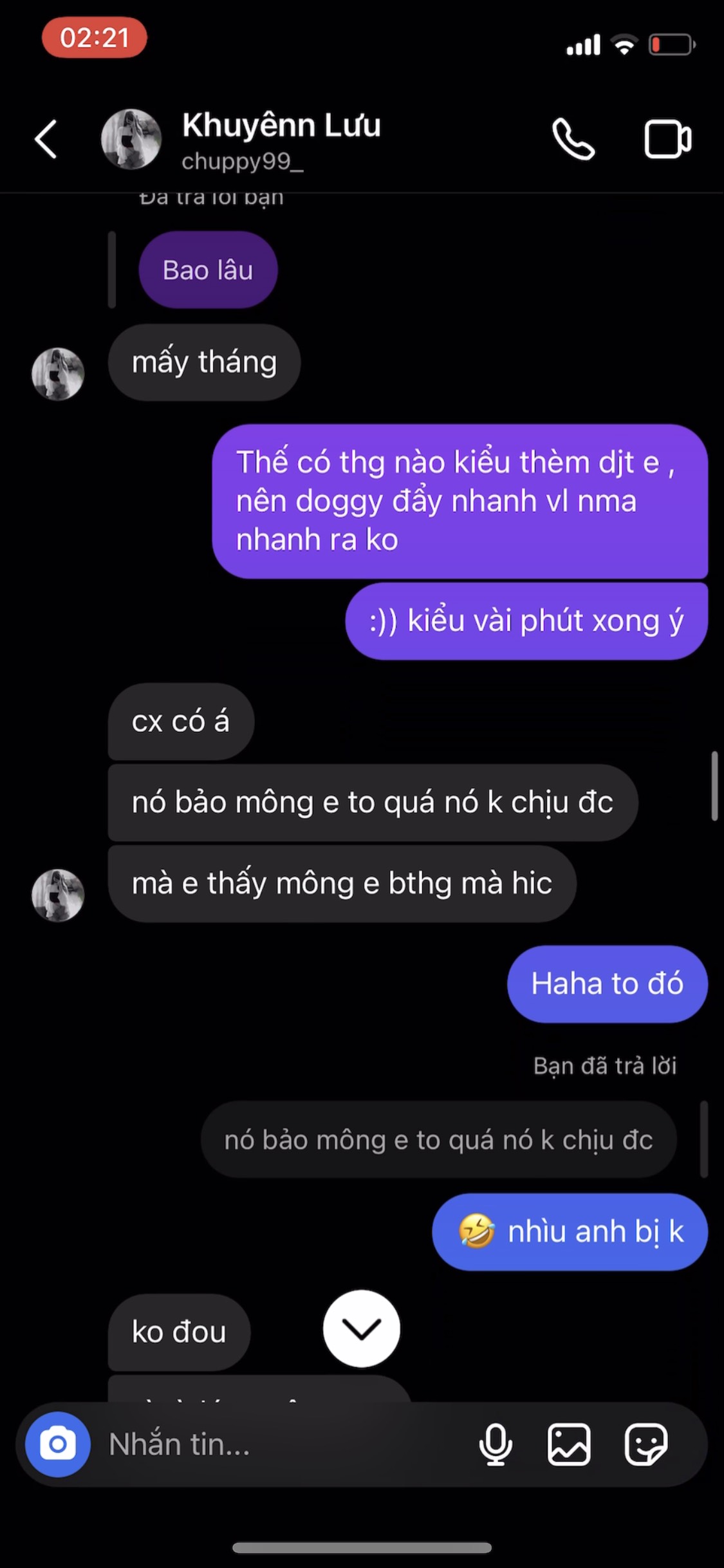Start a voice call

(x=573, y=138)
